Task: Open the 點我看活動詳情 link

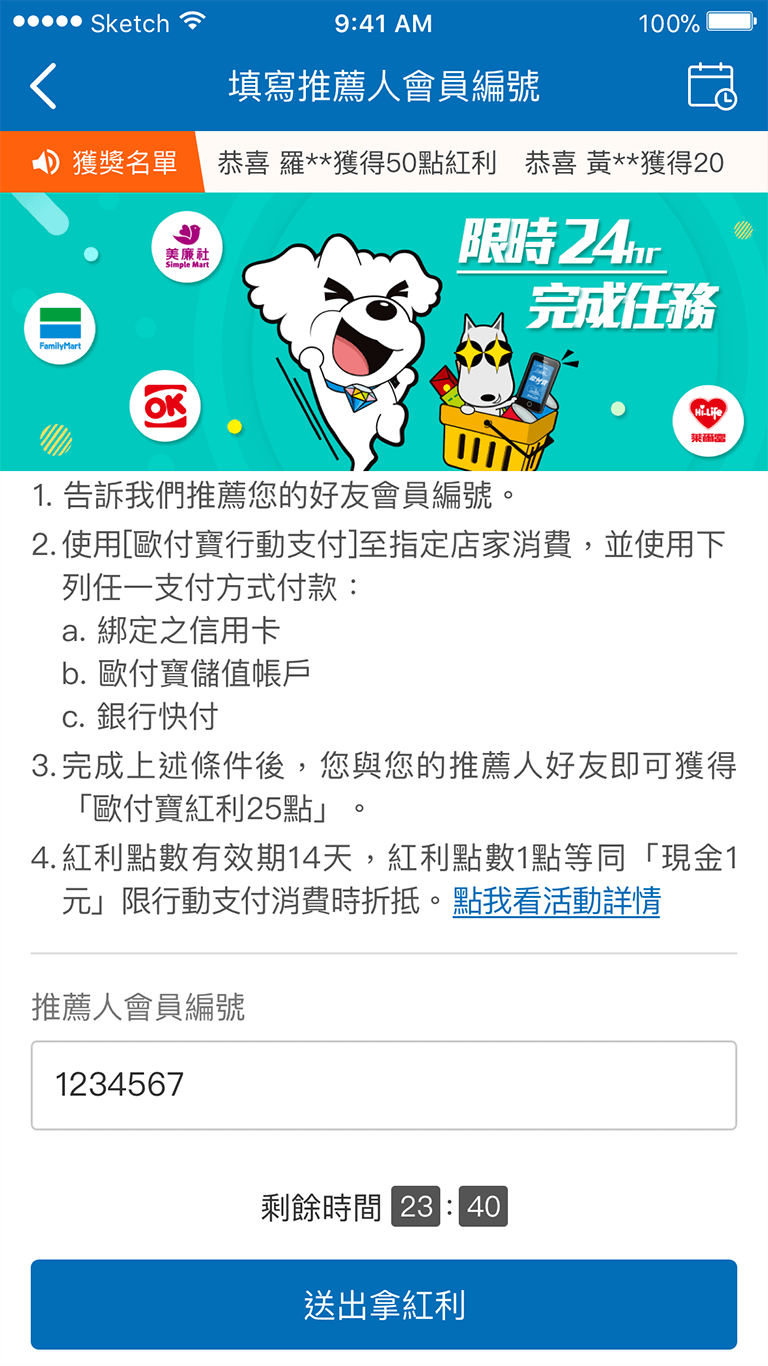Action: click(x=556, y=901)
